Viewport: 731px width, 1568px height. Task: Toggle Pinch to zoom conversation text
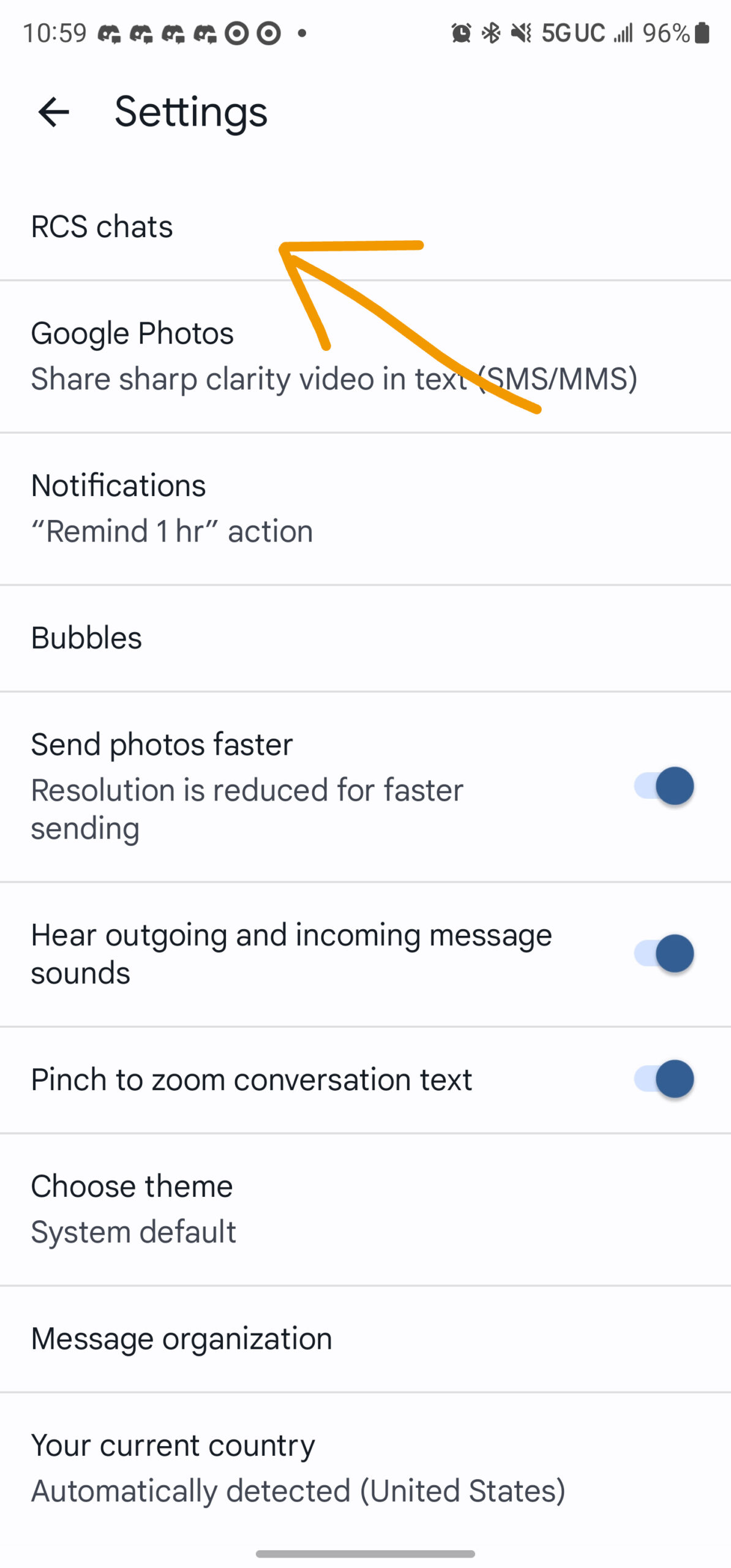click(x=664, y=1079)
